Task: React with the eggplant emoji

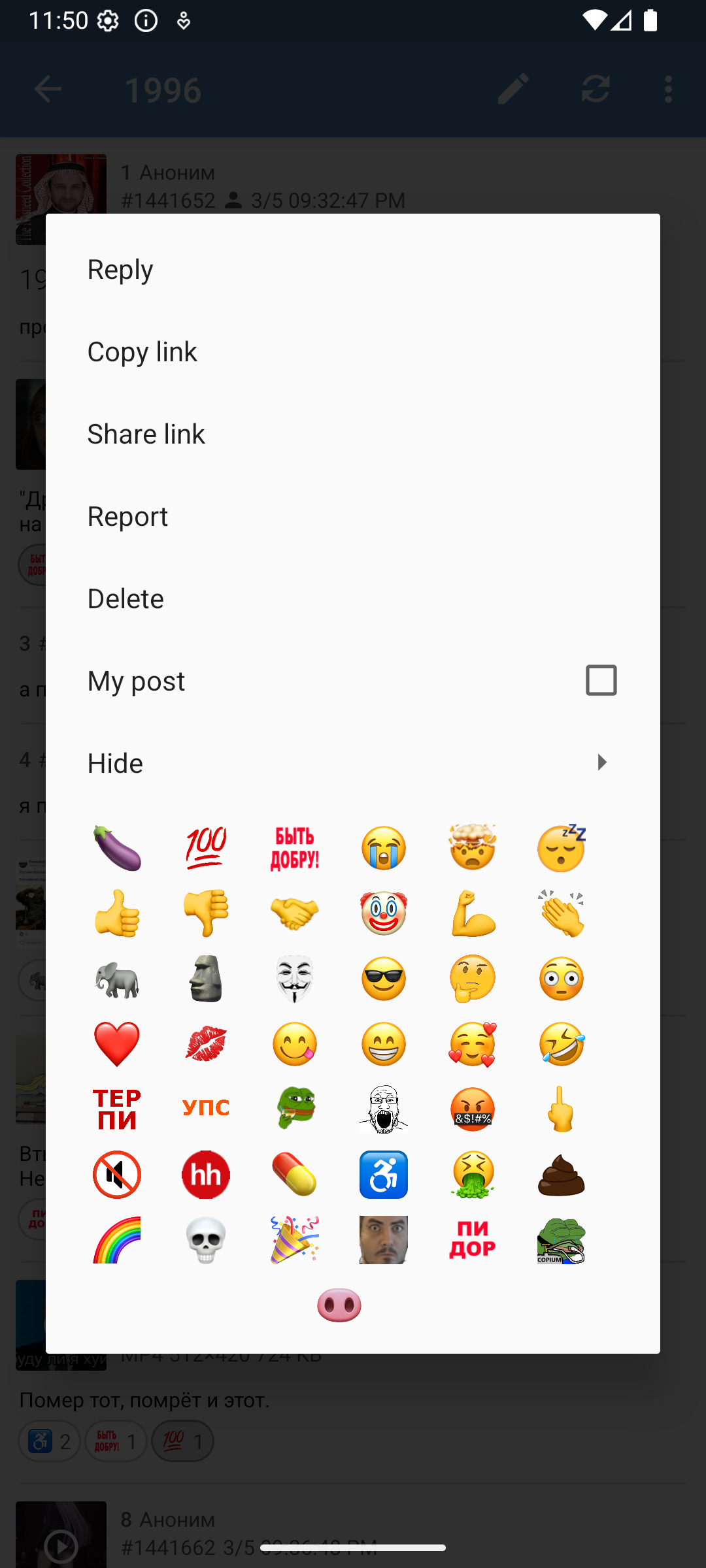Action: pyautogui.click(x=117, y=848)
